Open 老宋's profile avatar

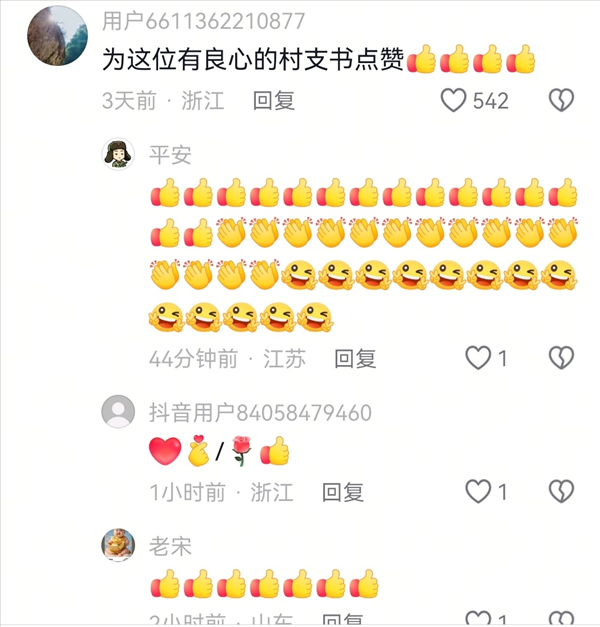(119, 546)
